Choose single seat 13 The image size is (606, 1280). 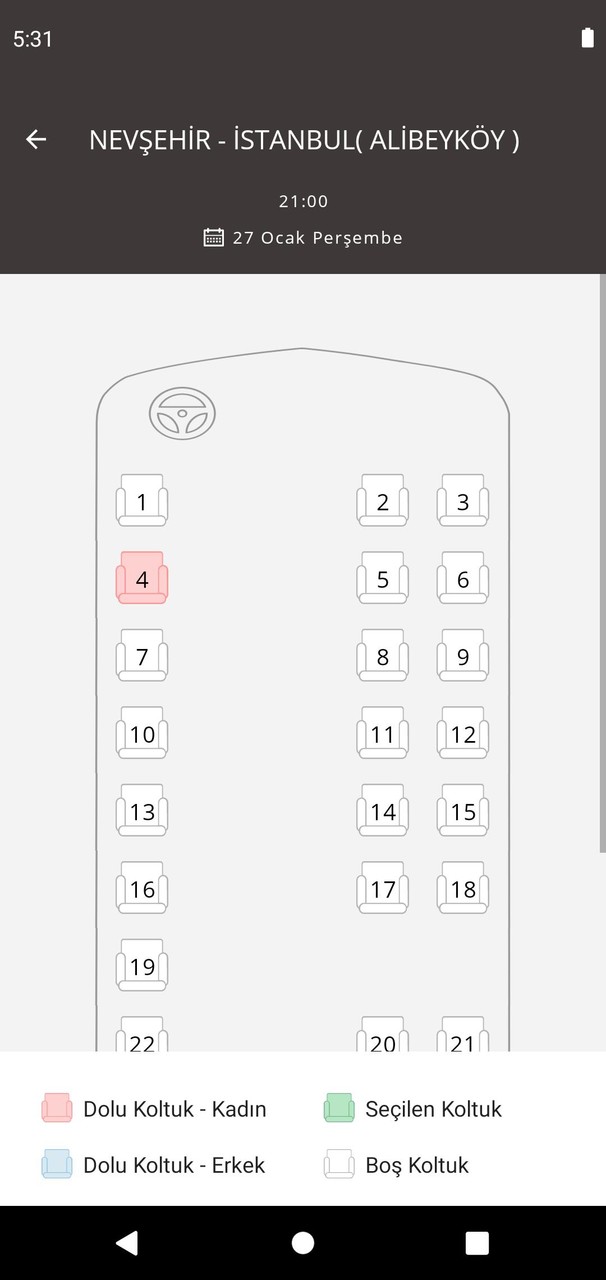(142, 811)
